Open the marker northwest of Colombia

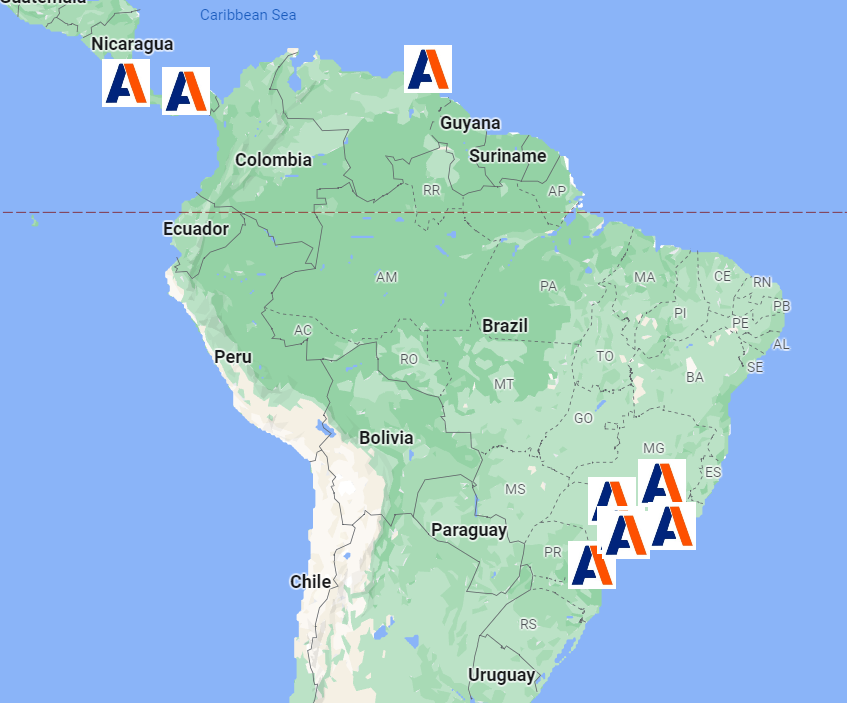pos(186,91)
